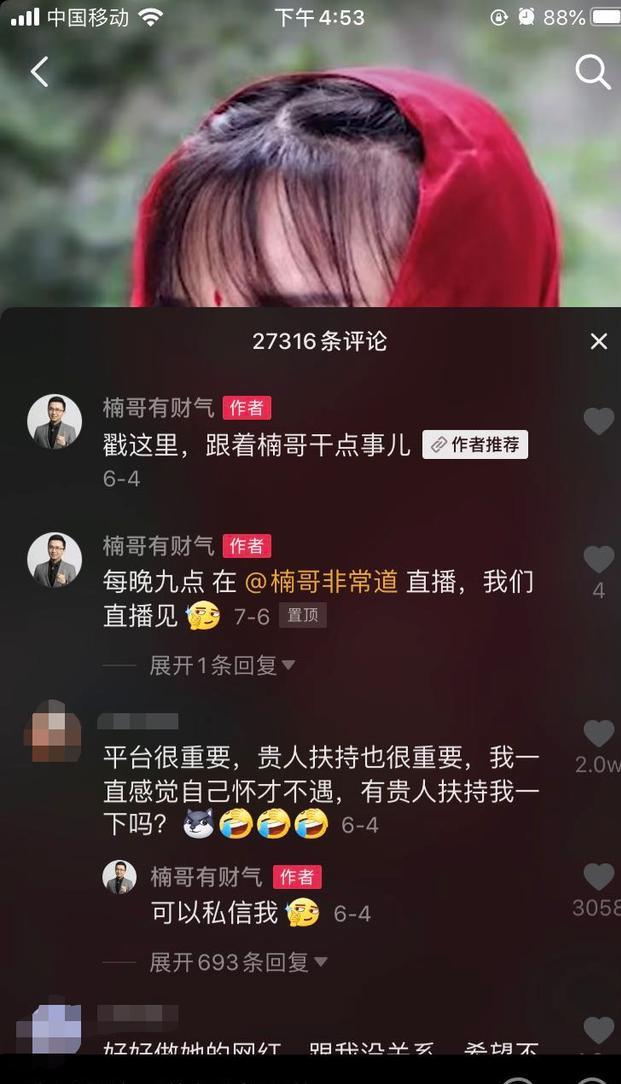621x1084 pixels.
Task: Expand 展开693条回复 replies
Action: pyautogui.click(x=238, y=962)
